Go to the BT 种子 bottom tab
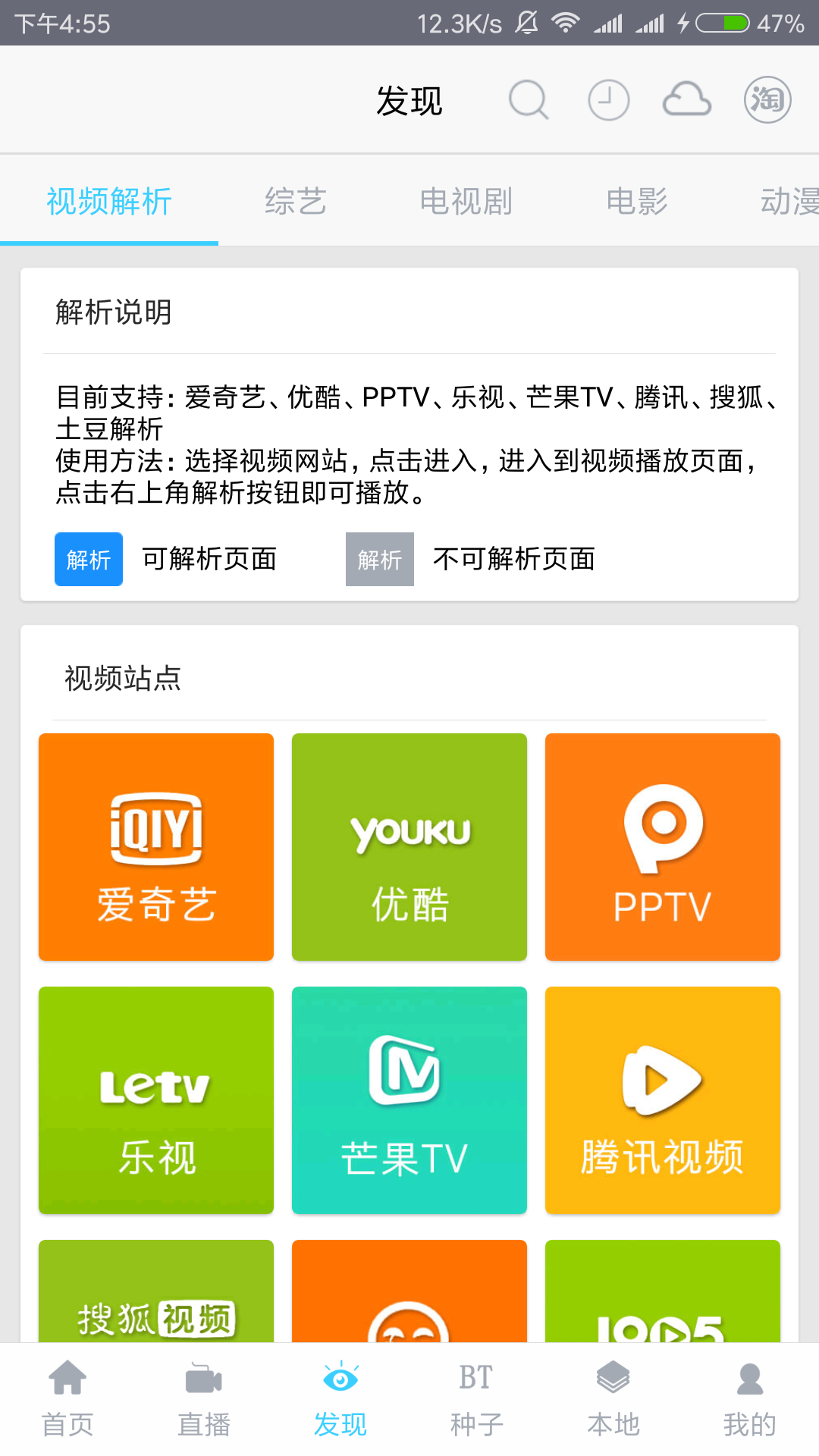 coord(476,1400)
